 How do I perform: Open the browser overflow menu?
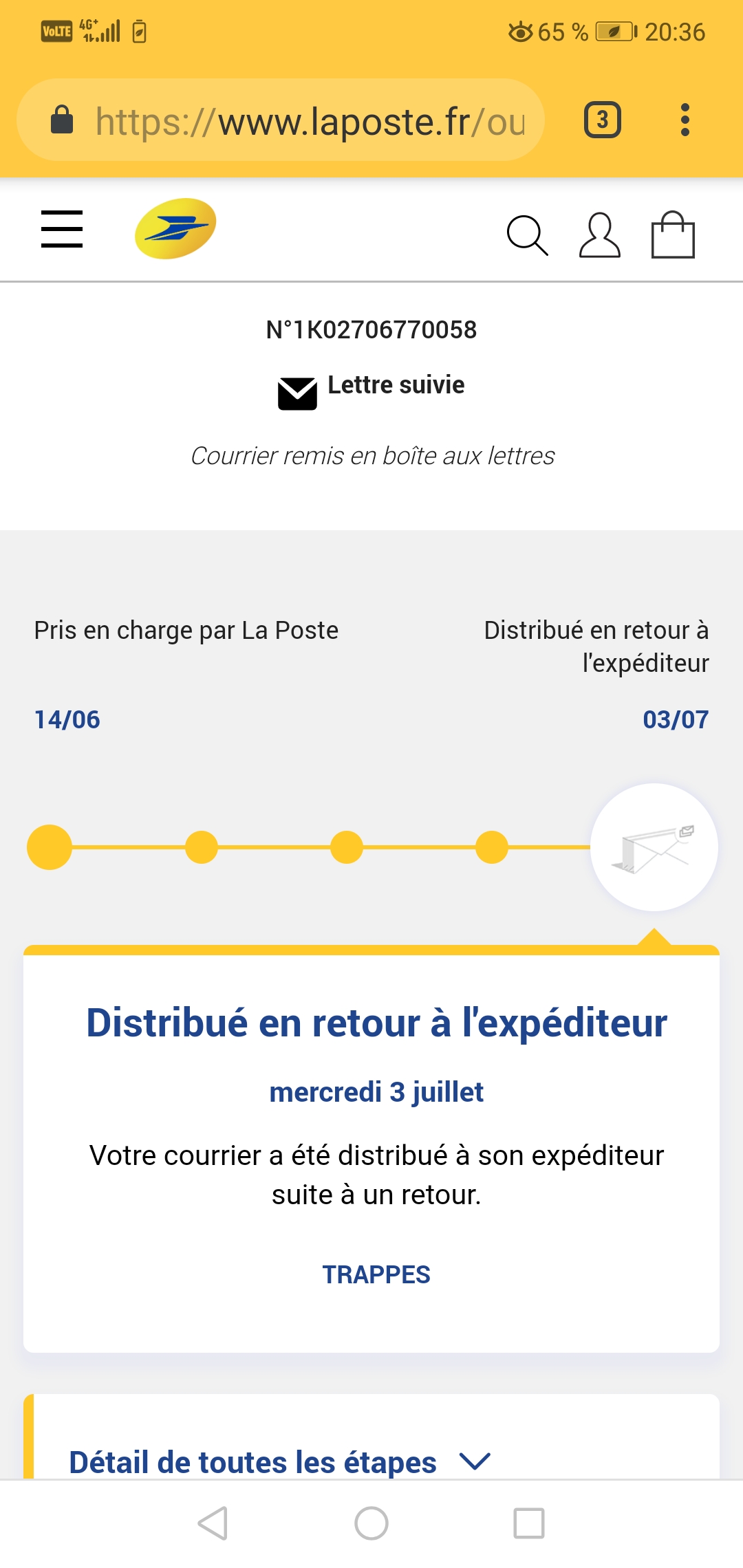tap(685, 120)
